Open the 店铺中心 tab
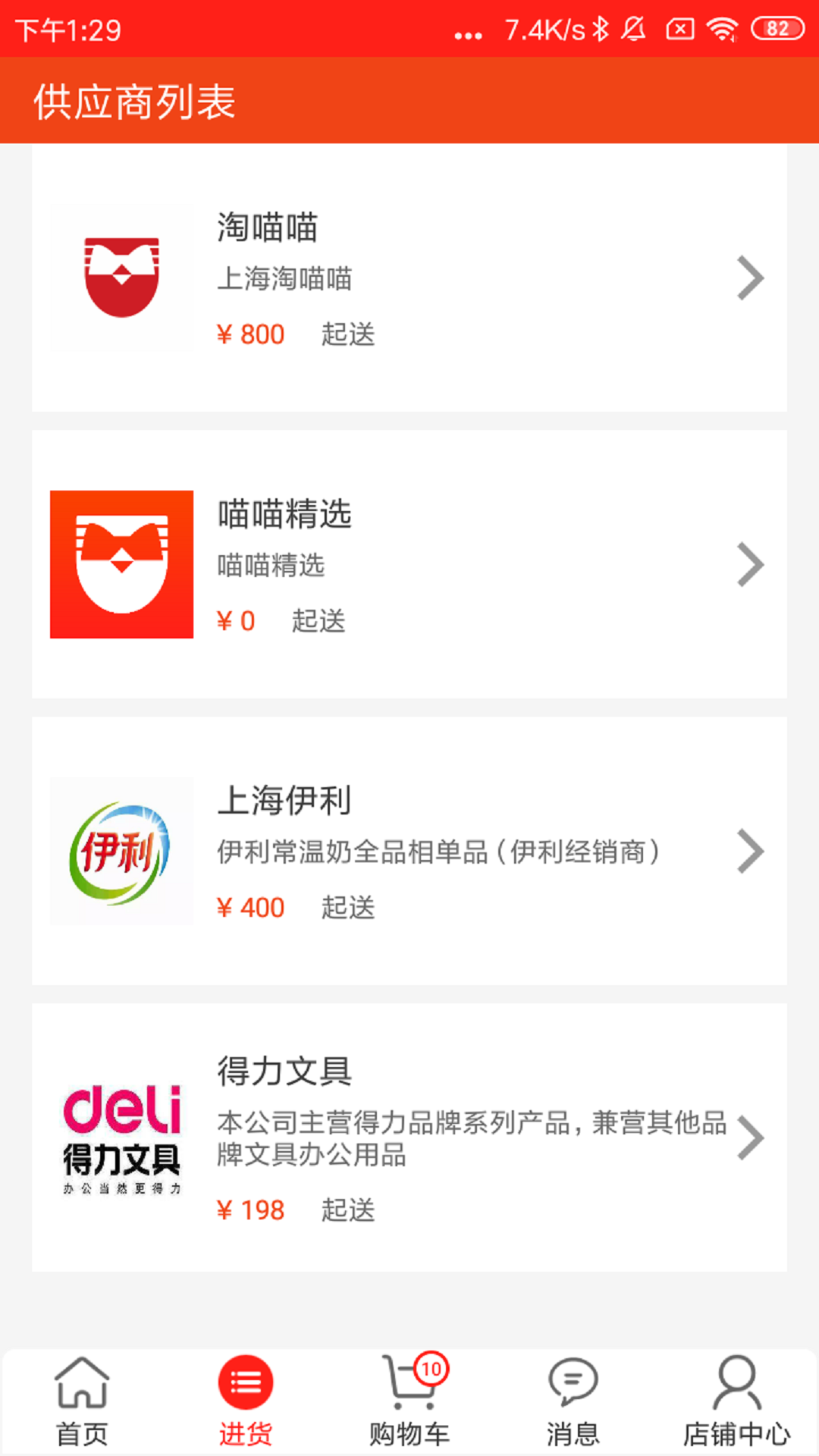 point(736,1401)
